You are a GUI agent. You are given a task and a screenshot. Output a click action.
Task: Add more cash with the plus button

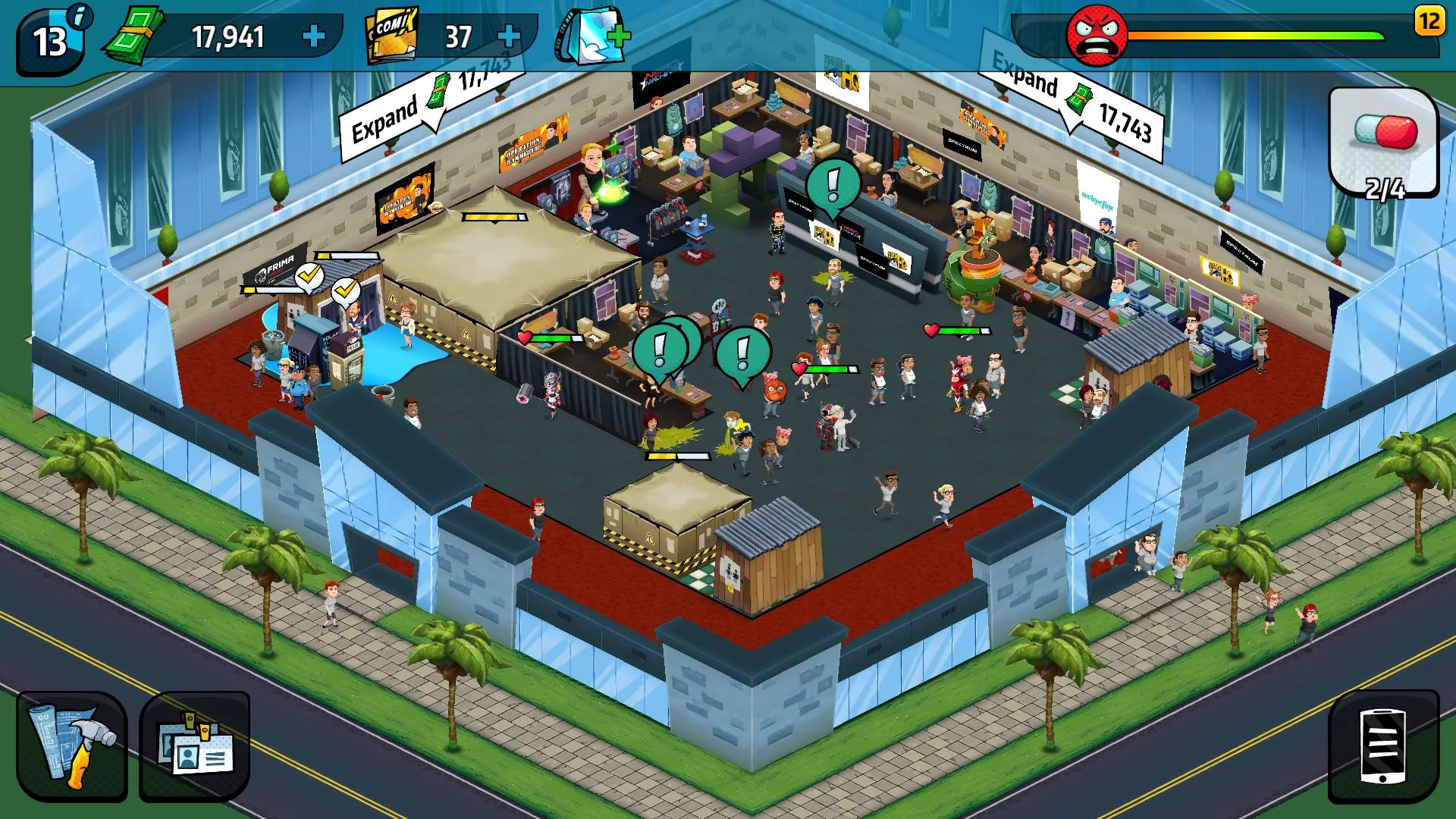(x=314, y=36)
